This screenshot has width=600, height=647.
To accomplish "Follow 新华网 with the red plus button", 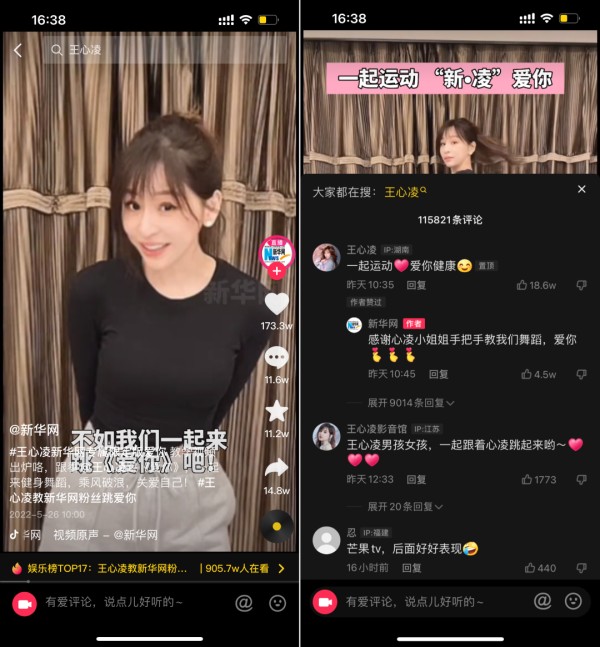I will pyautogui.click(x=277, y=270).
